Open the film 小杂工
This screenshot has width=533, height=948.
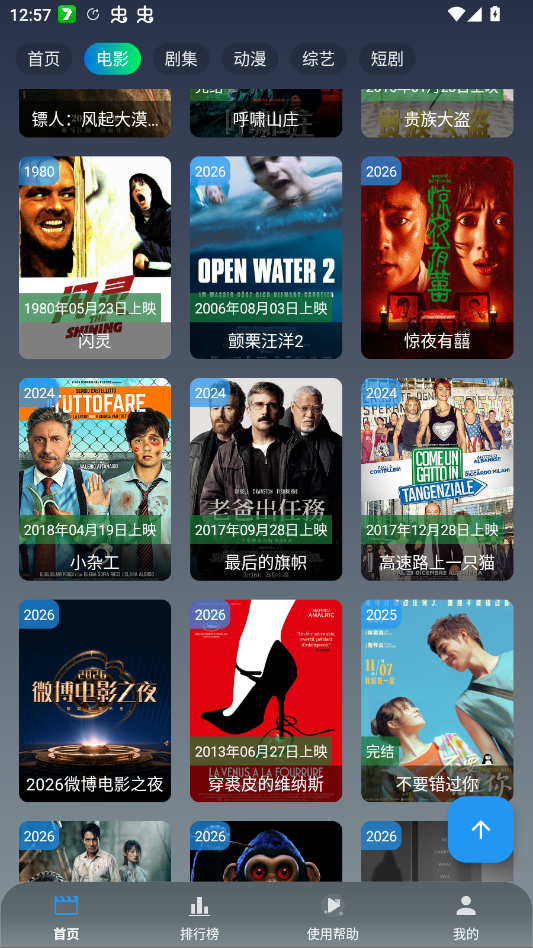tap(95, 479)
